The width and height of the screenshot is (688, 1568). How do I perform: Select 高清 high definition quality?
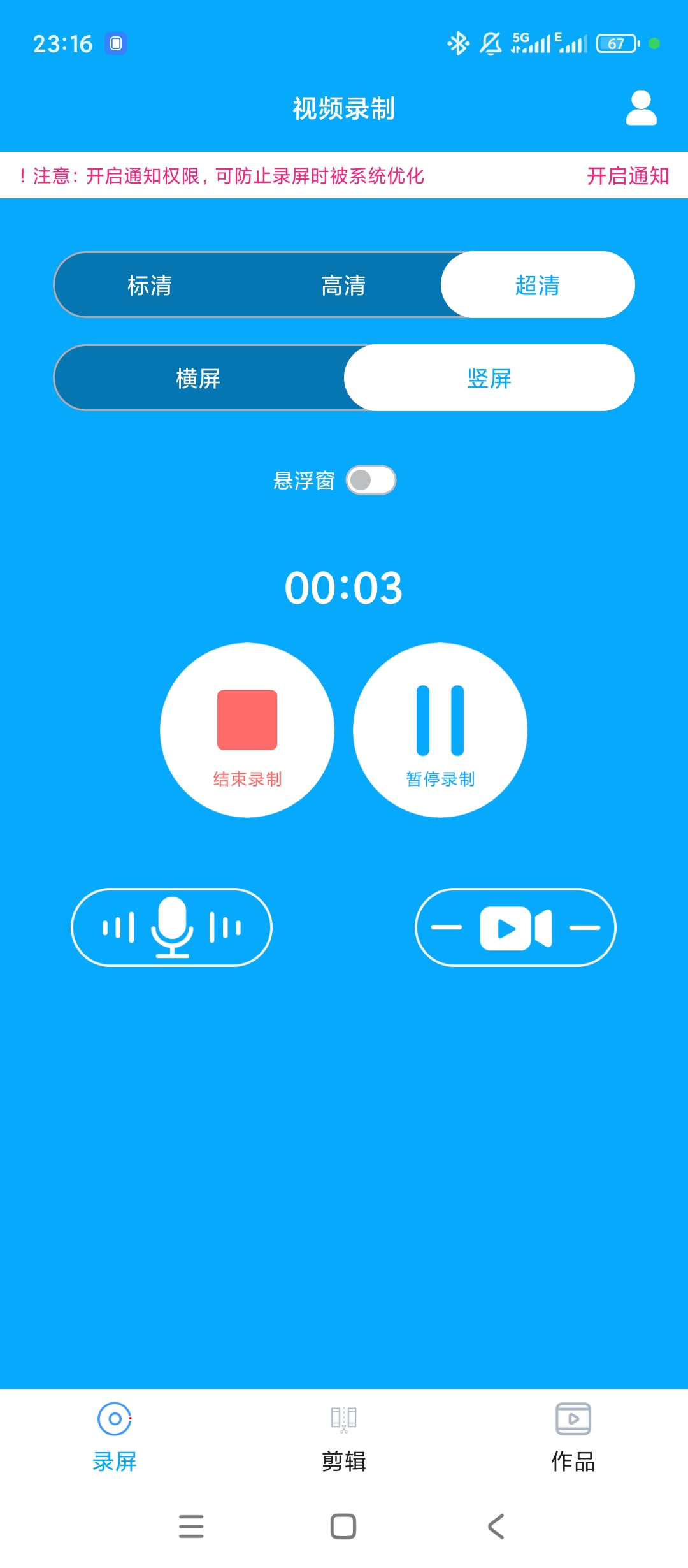click(343, 285)
